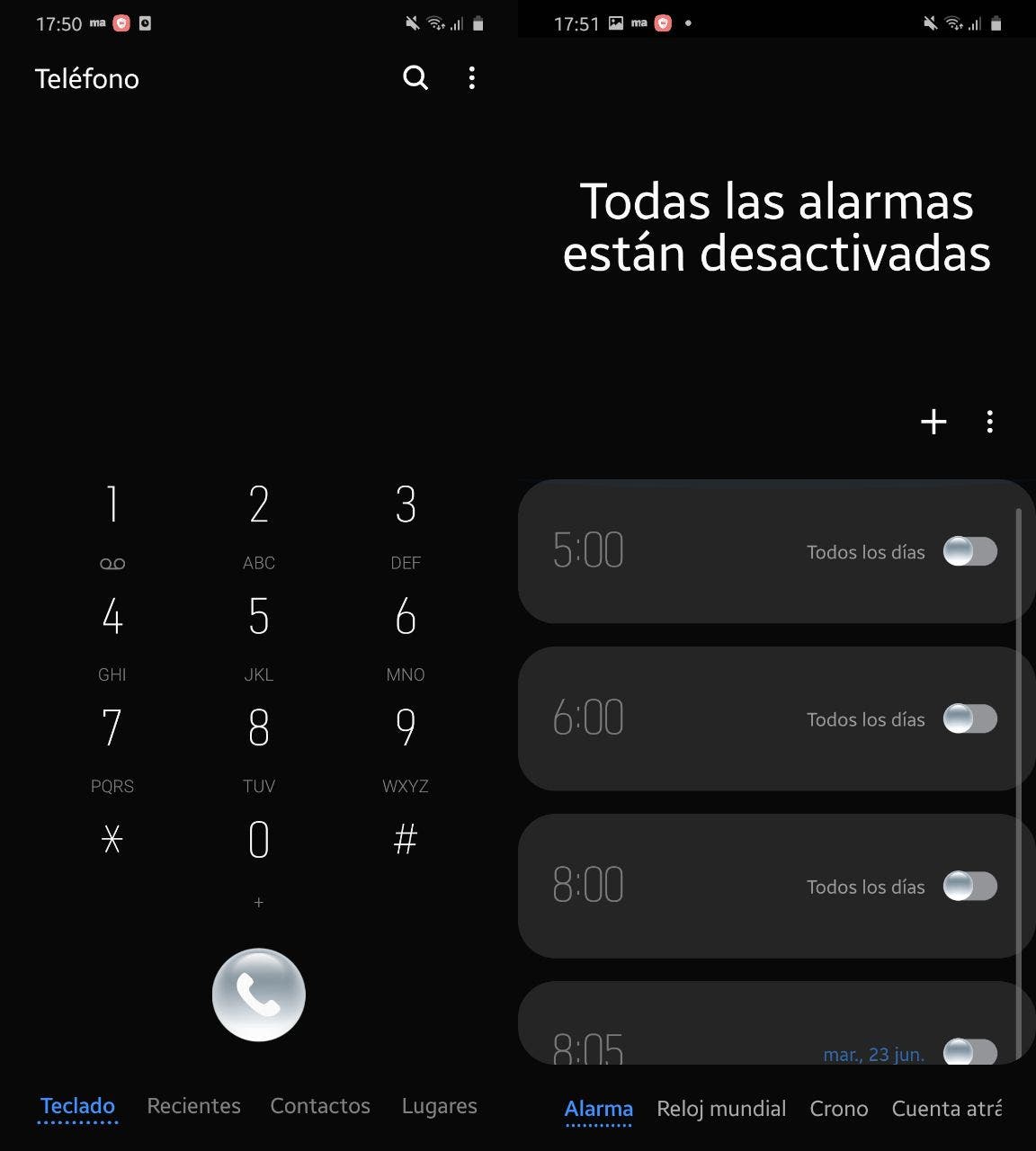Image resolution: width=1036 pixels, height=1151 pixels.
Task: Select the Cuenta atrás tab
Action: [946, 1109]
